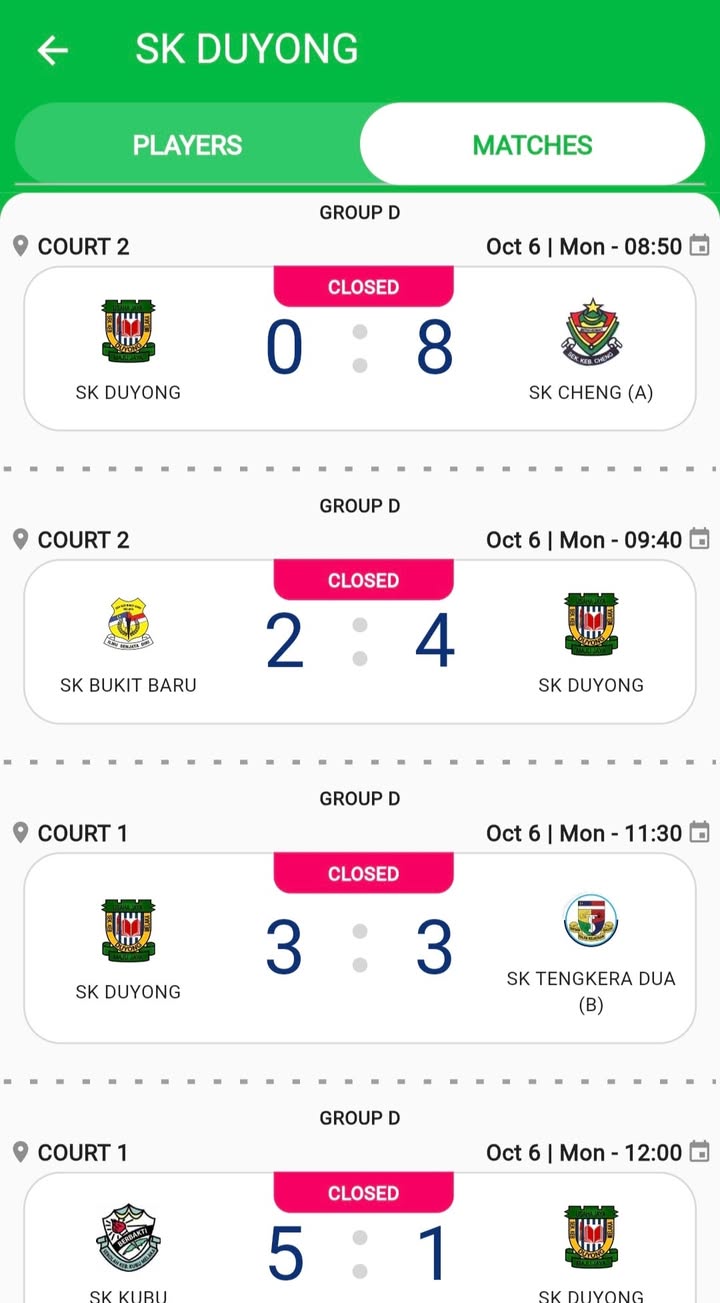This screenshot has height=1303, width=720.
Task: Go back using the arrow
Action: click(52, 51)
